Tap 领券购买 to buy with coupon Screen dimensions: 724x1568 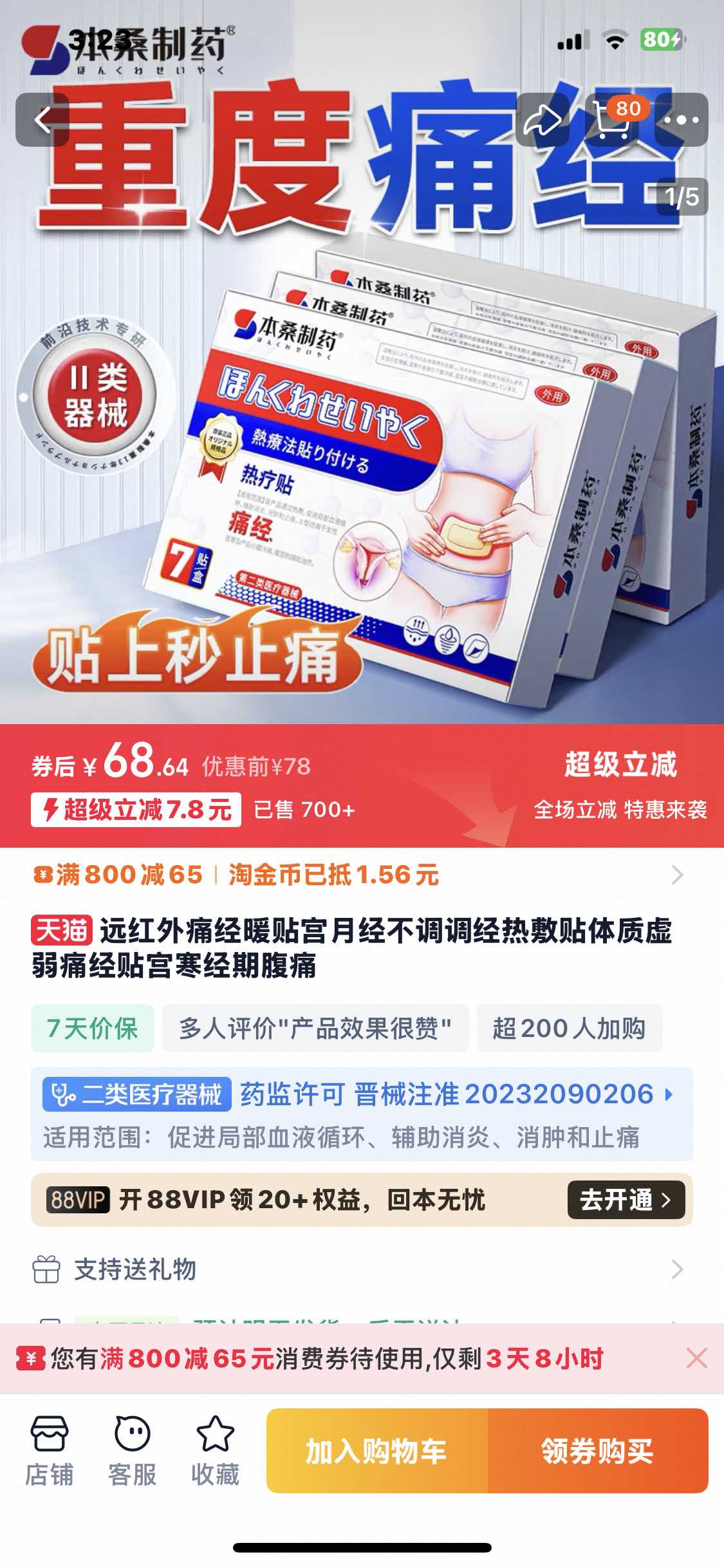coord(598,1451)
